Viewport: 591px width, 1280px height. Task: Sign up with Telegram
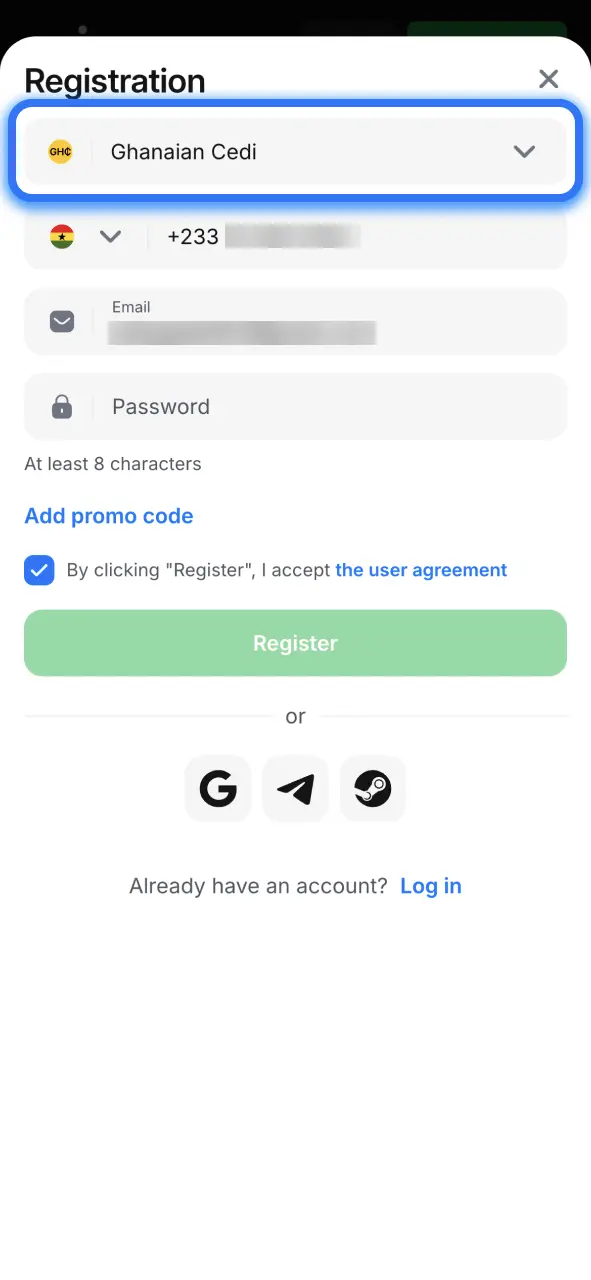[x=295, y=789]
